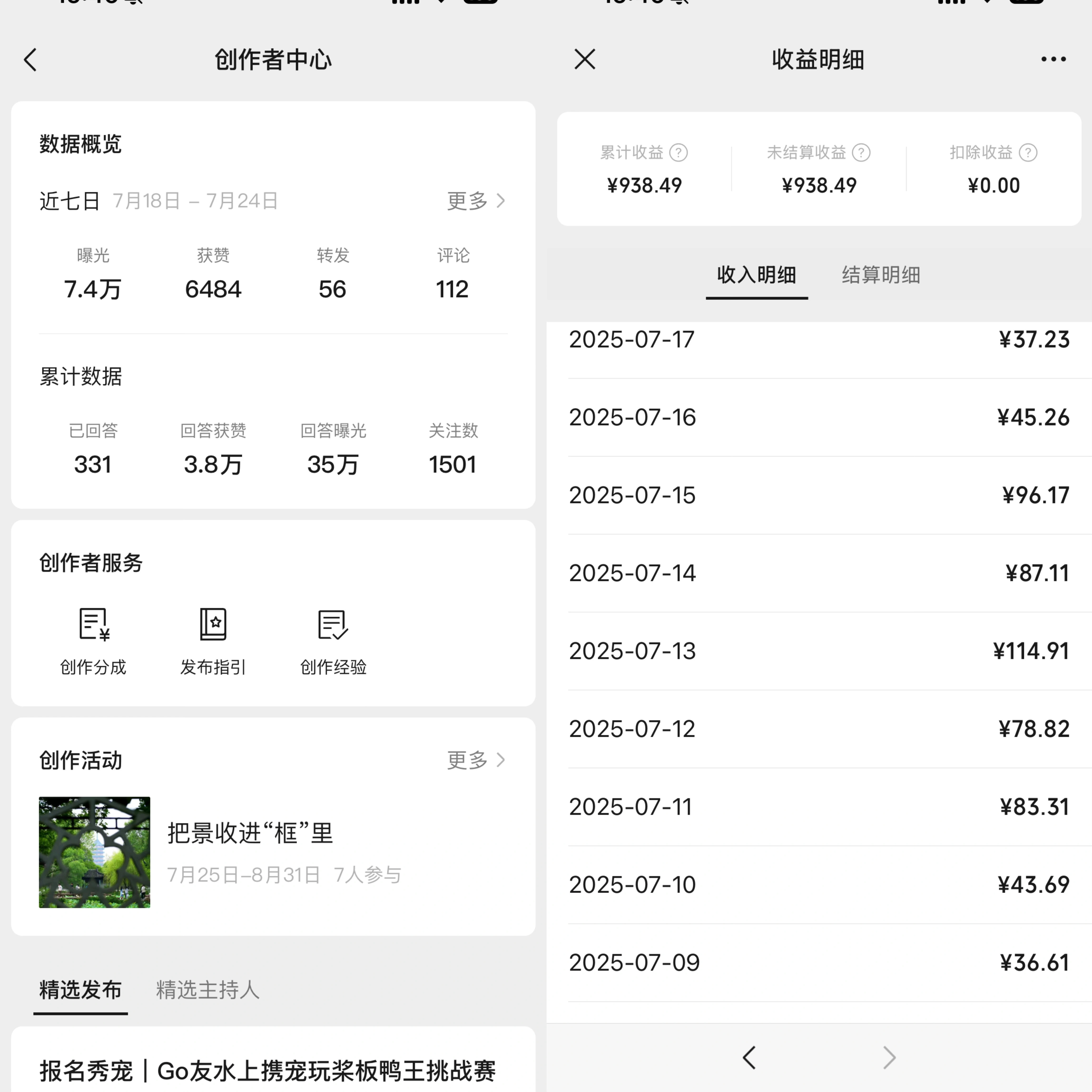The width and height of the screenshot is (1092, 1092).
Task: Select the 收入明细 income tab
Action: 756,275
